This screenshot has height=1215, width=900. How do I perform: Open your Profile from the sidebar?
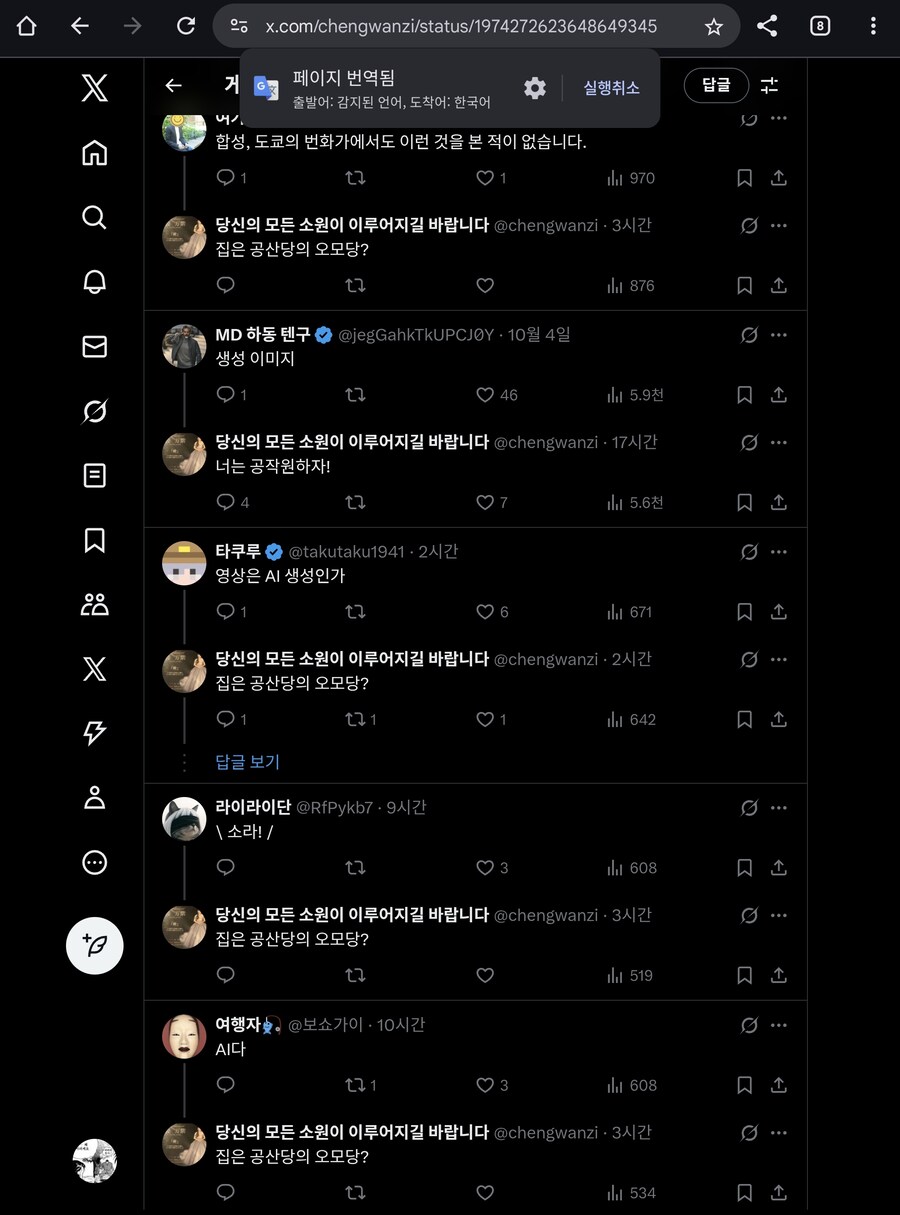(94, 798)
